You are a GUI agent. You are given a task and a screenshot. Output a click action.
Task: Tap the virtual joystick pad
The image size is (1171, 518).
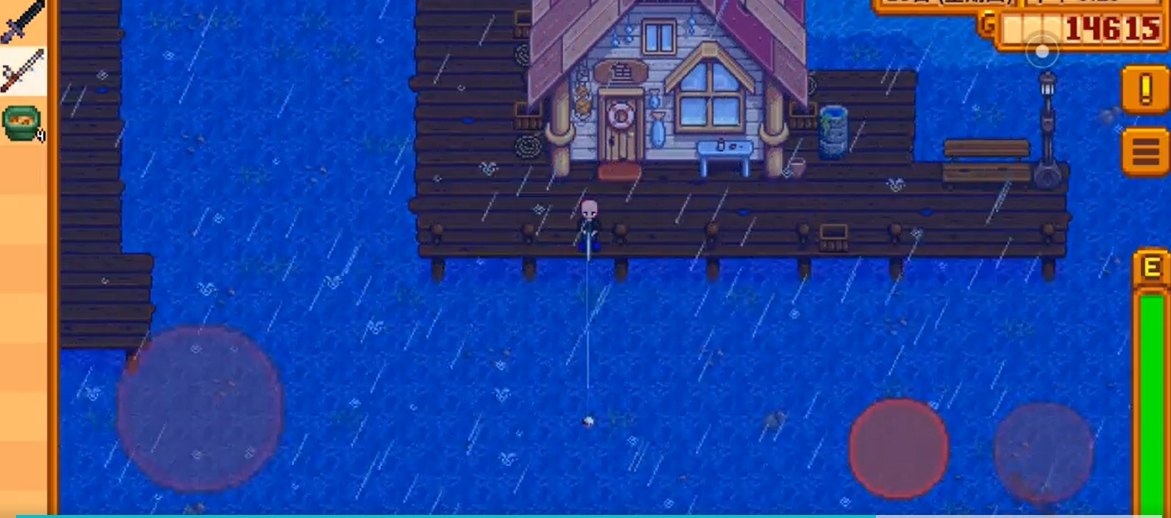200,408
